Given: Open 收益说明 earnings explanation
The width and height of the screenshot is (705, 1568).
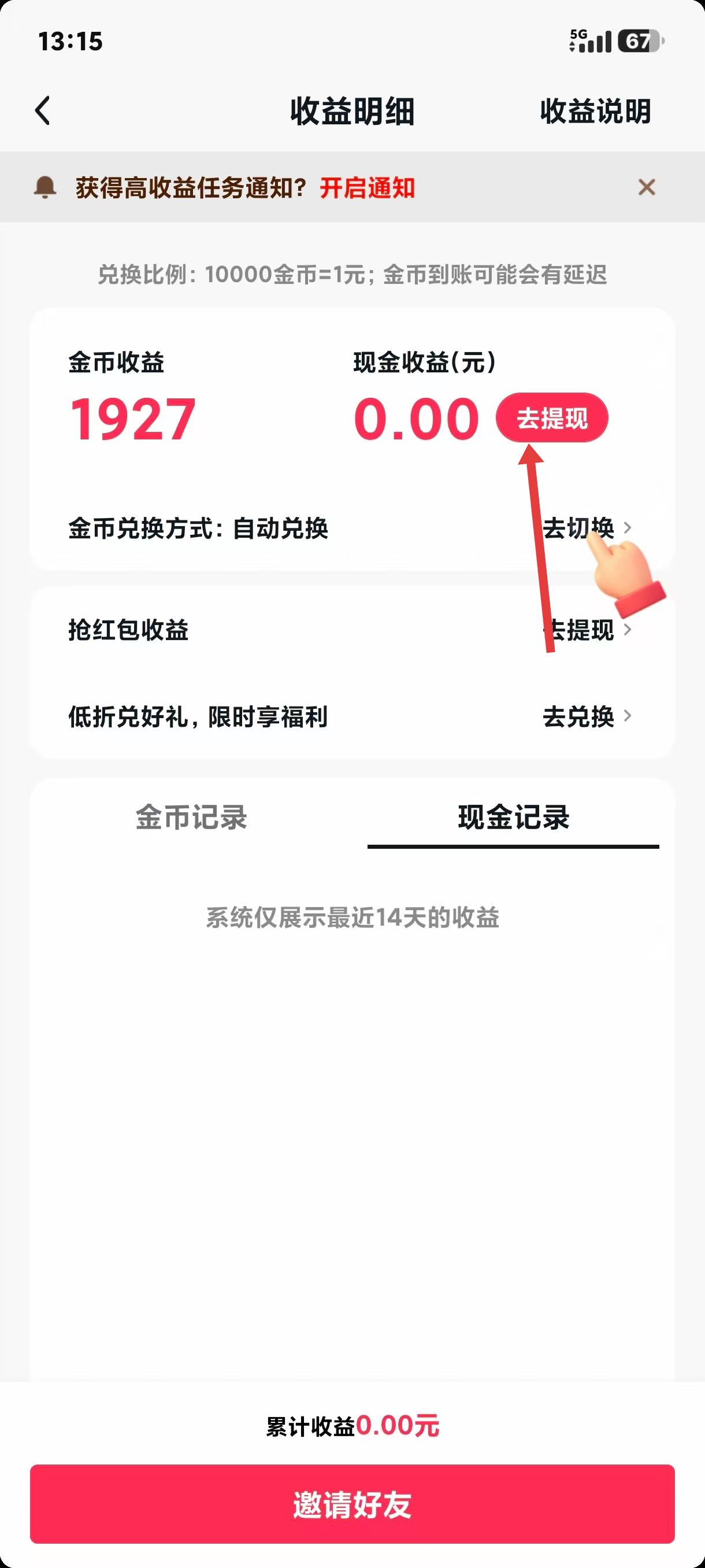Looking at the screenshot, I should (x=595, y=112).
